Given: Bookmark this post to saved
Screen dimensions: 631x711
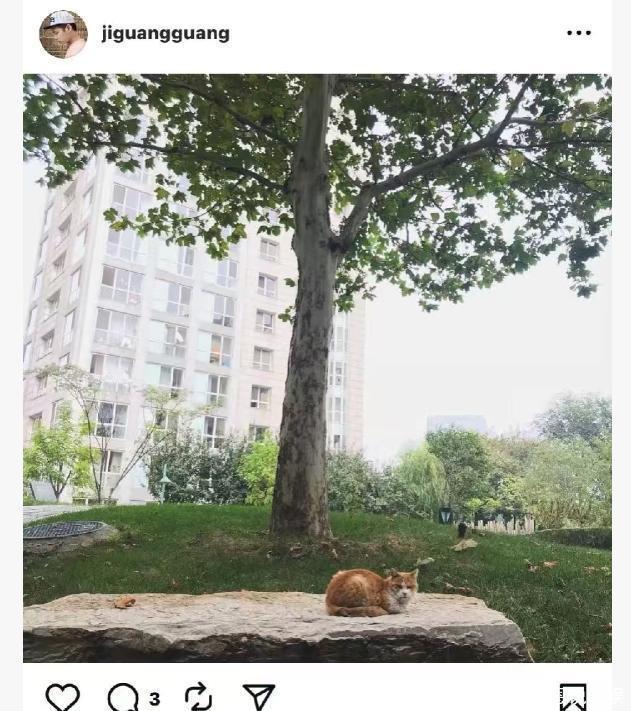Looking at the screenshot, I should pos(572,697).
